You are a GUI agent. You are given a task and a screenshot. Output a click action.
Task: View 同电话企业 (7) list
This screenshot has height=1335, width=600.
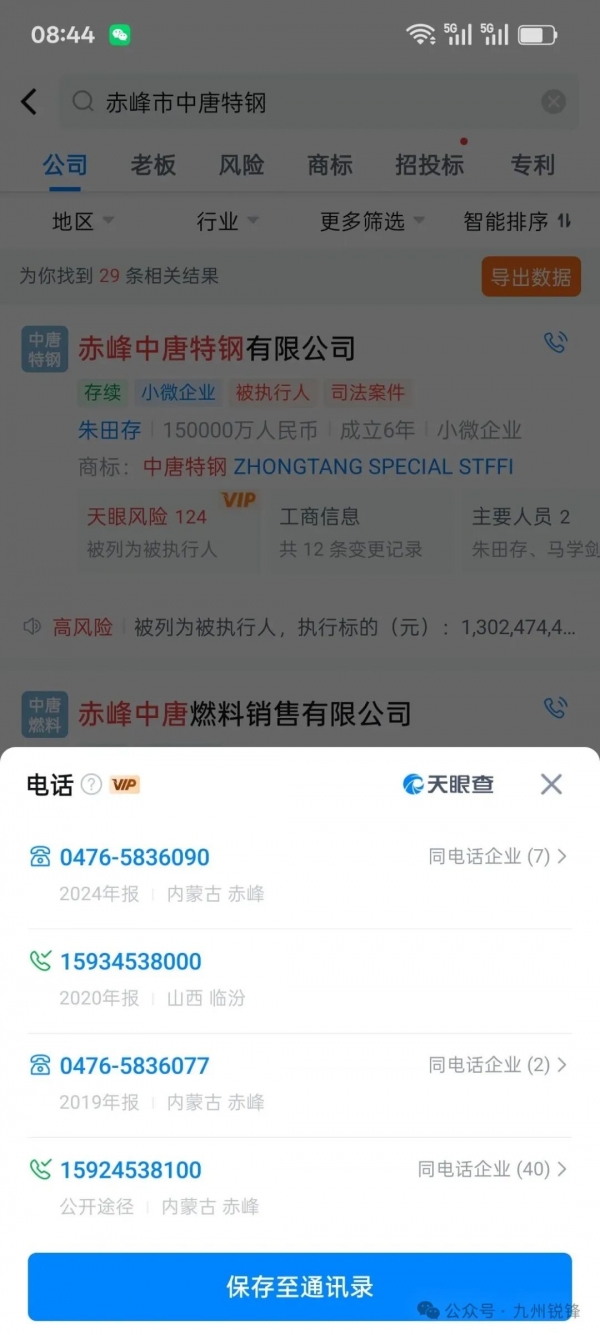click(x=497, y=856)
